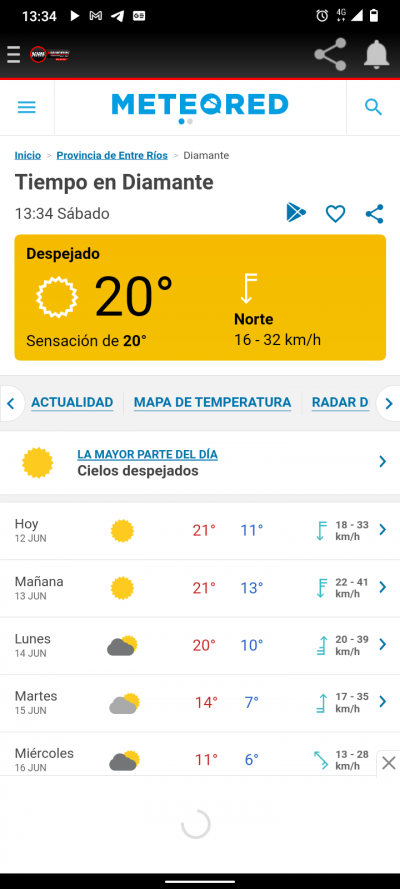Image resolution: width=400 pixels, height=889 pixels.
Task: View Martes 15 JUN forecast details
Action: click(x=200, y=703)
